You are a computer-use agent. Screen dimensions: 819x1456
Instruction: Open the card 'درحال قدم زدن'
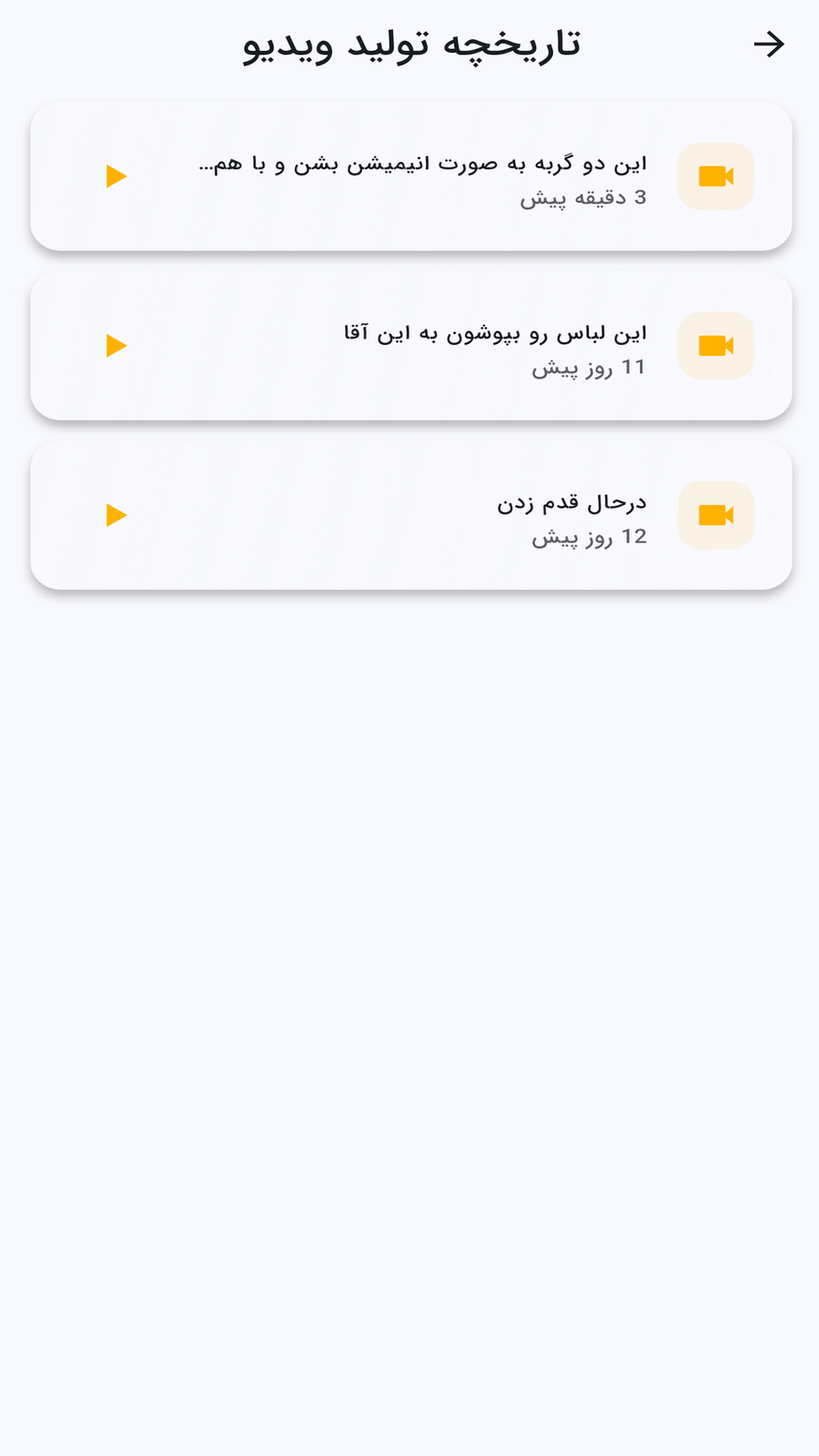571,504
